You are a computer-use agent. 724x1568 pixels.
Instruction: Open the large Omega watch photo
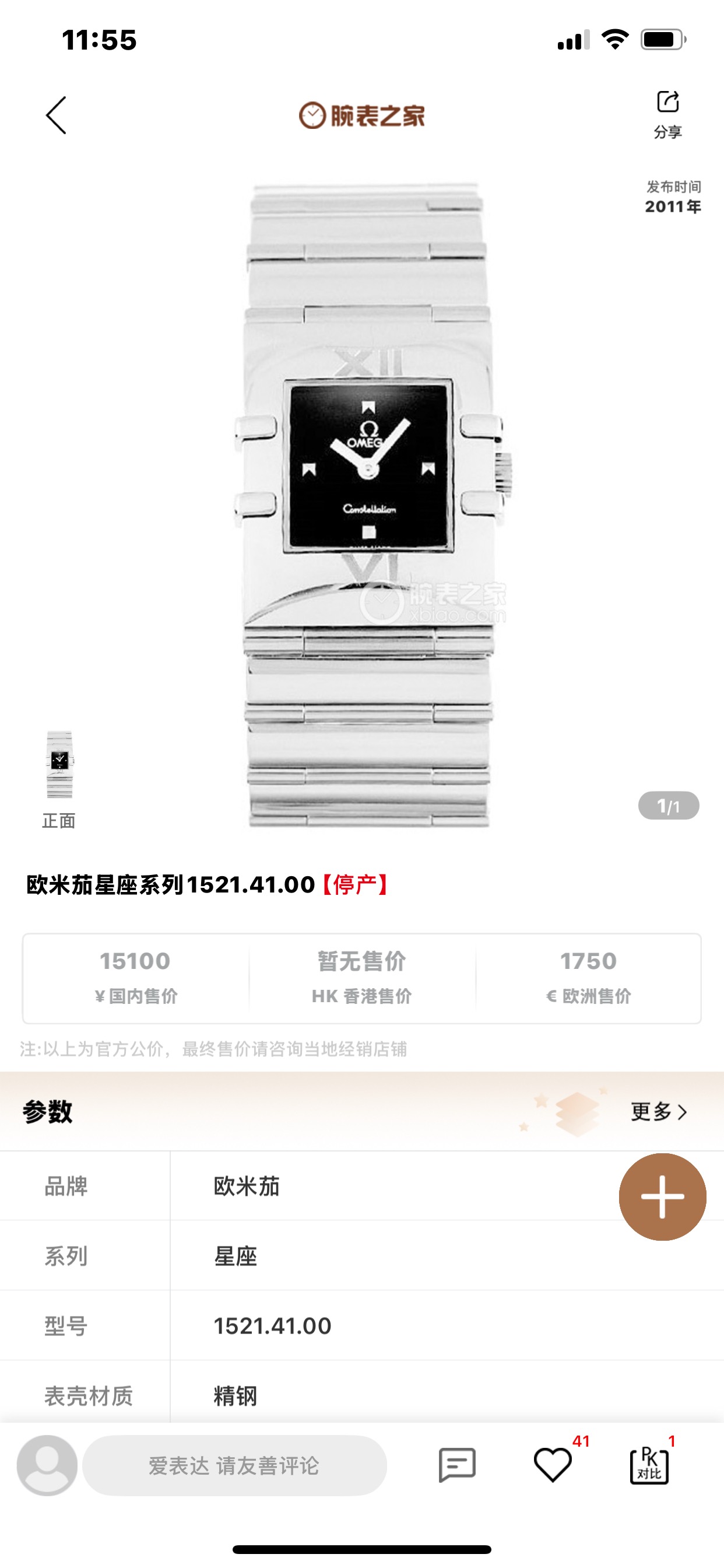point(368,504)
